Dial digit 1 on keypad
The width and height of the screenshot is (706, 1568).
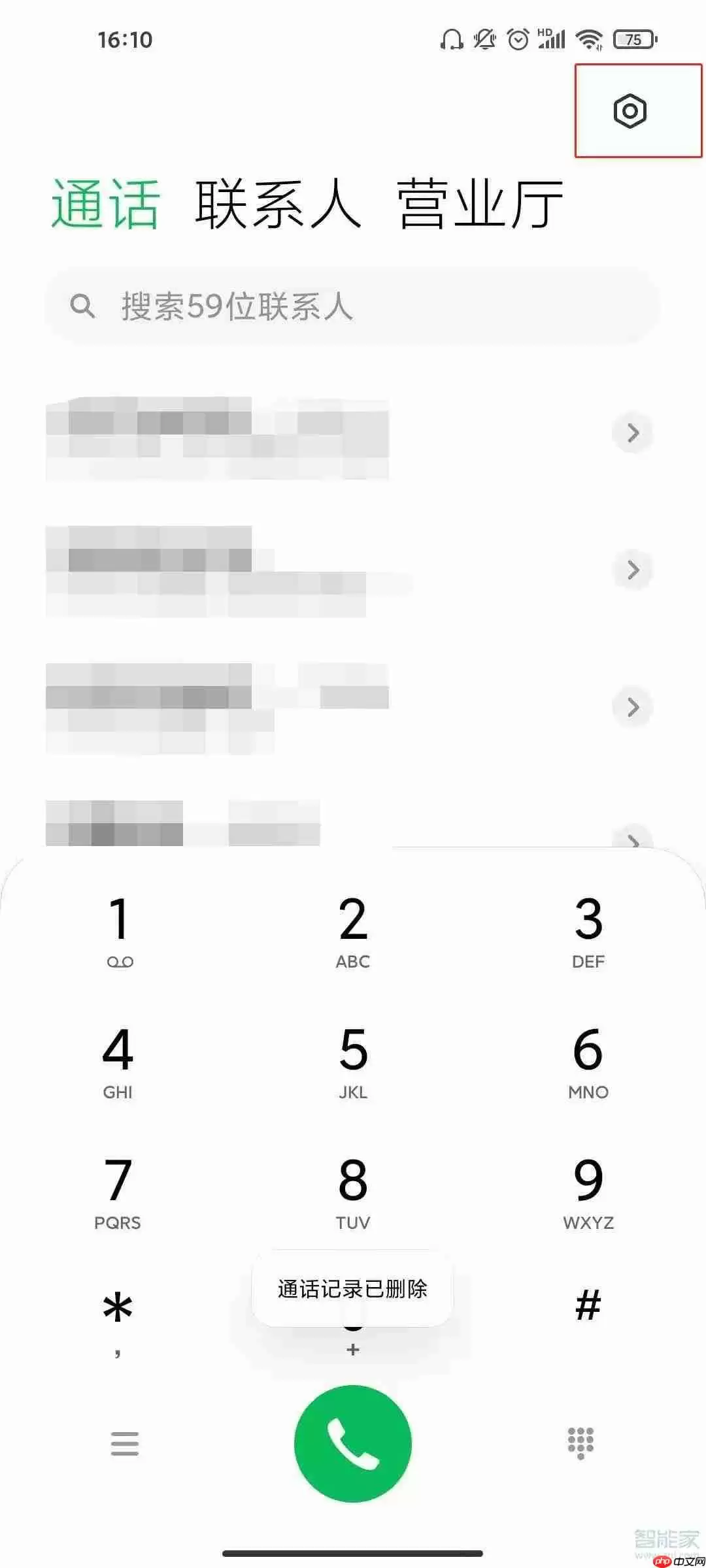click(x=119, y=930)
